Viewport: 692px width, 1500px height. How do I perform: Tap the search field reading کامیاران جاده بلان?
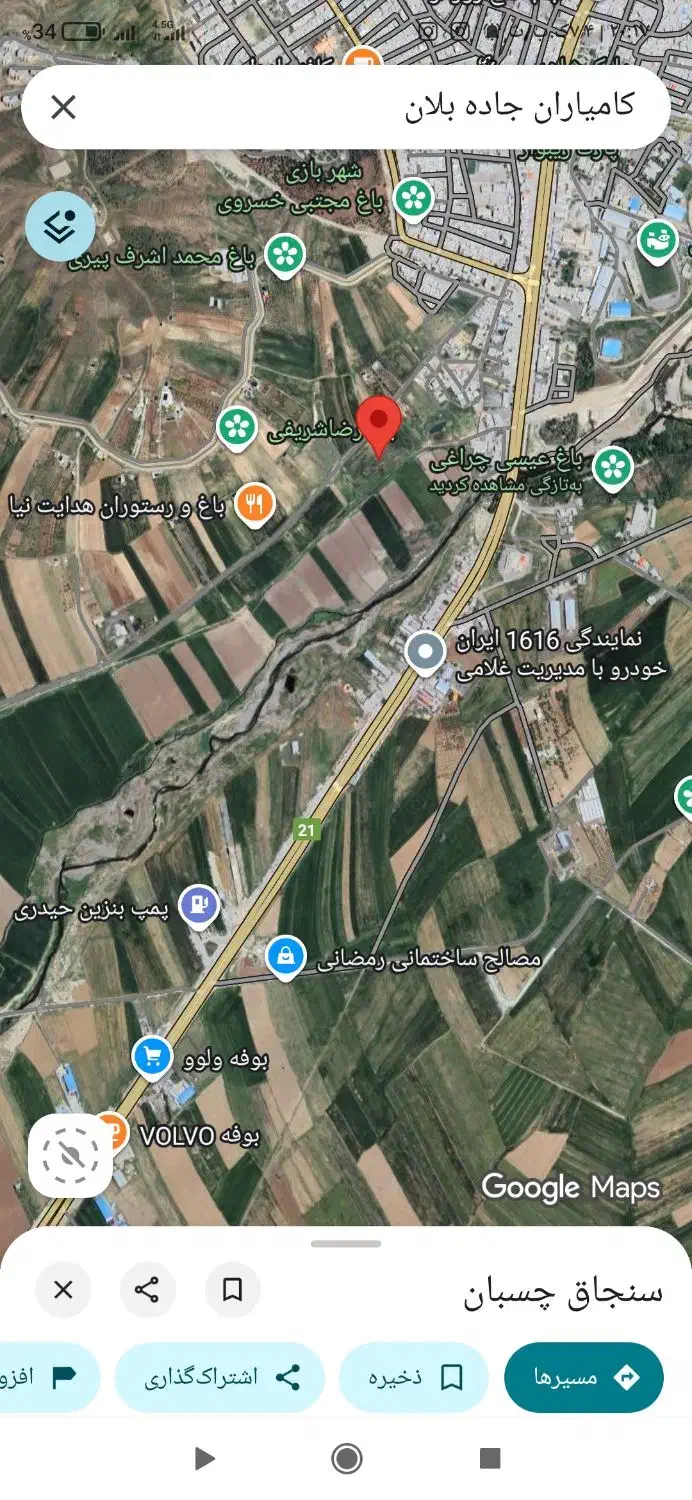tap(345, 108)
